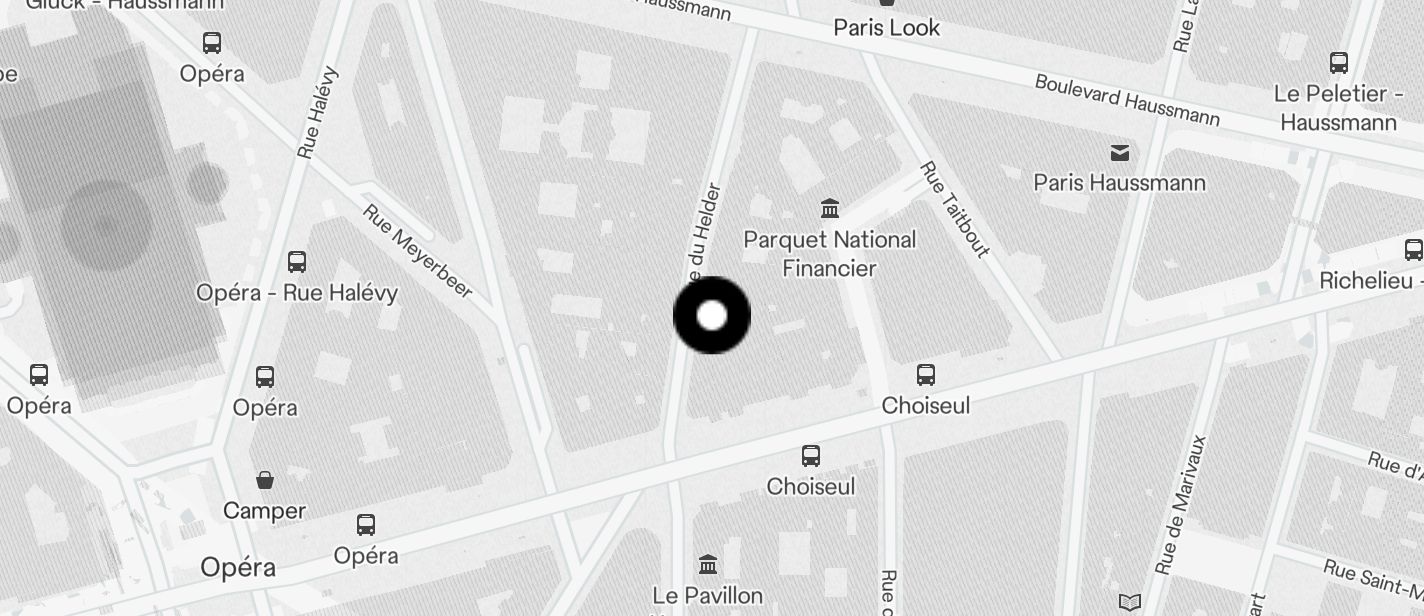
Task: Open the Parquet National Financier place
Action: pos(830,209)
